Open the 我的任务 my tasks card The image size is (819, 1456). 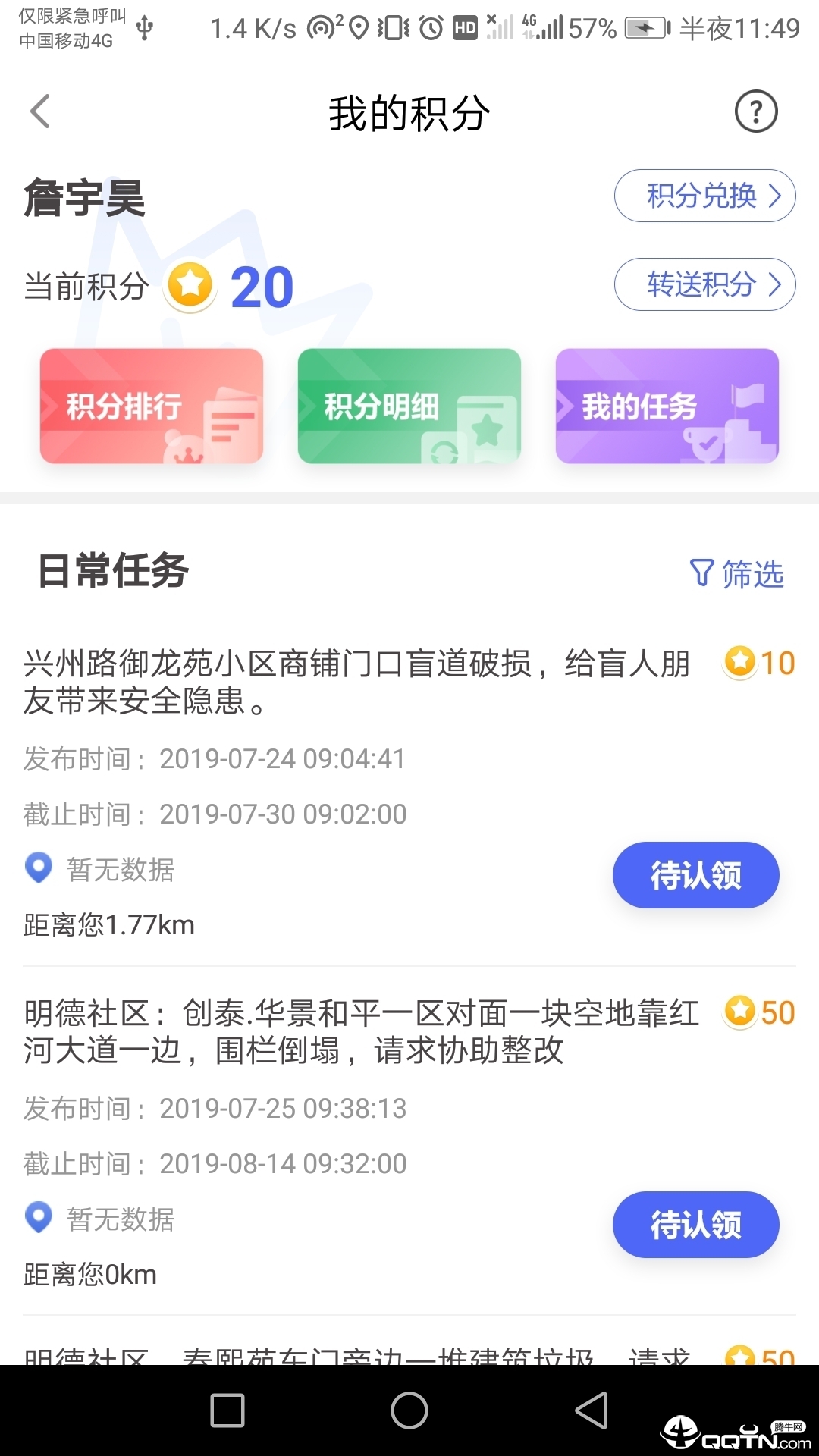tap(668, 406)
